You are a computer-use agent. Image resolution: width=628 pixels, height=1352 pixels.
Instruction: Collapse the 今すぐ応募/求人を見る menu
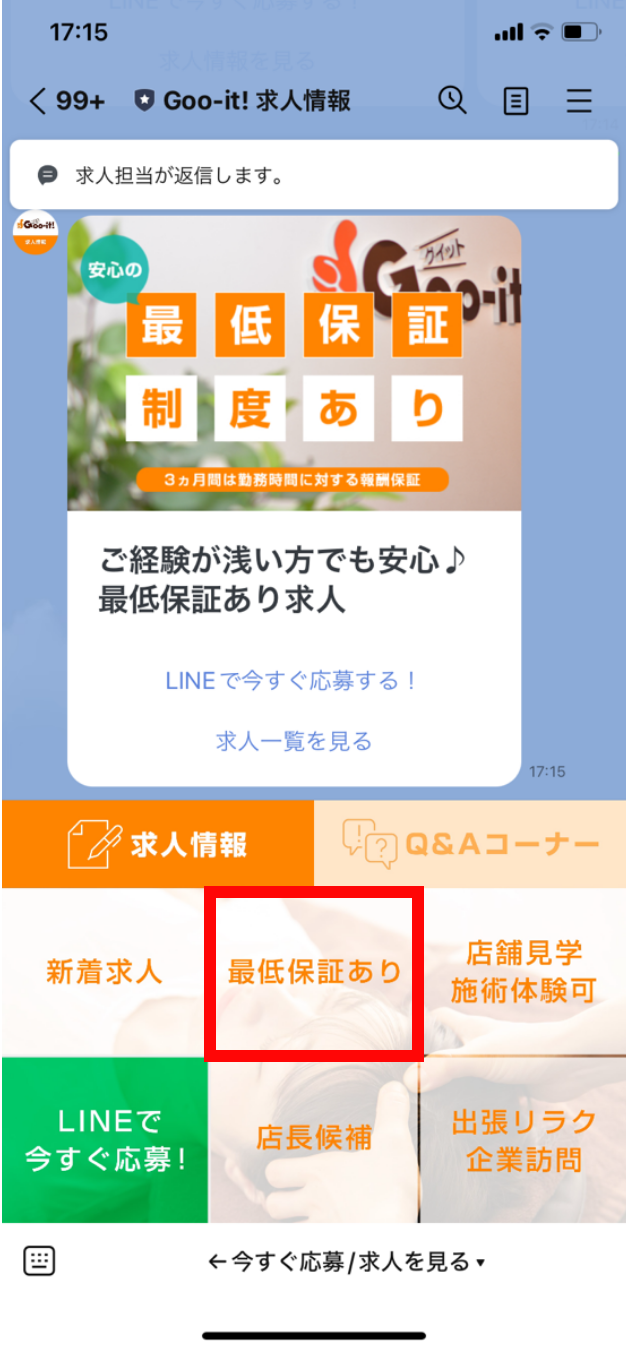(346, 1263)
